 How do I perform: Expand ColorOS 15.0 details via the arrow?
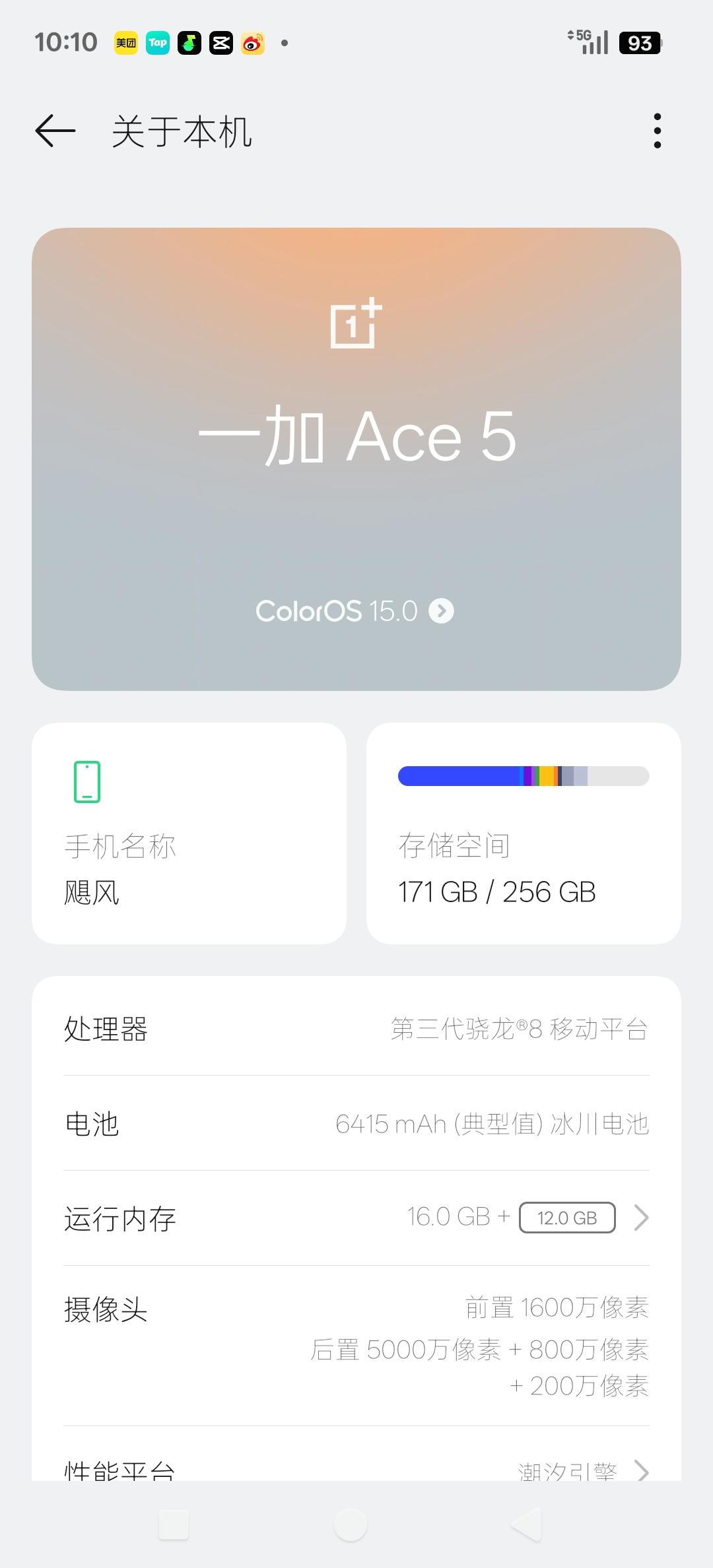click(x=441, y=611)
